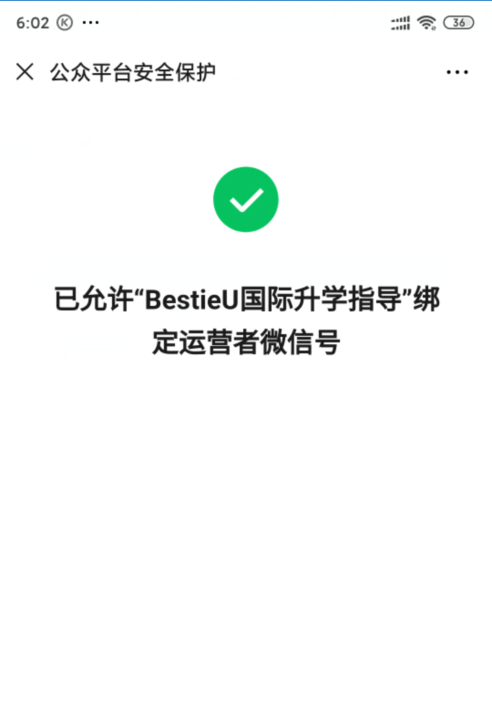The image size is (492, 721).
Task: Open the three-dot overflow menu
Action: click(457, 72)
